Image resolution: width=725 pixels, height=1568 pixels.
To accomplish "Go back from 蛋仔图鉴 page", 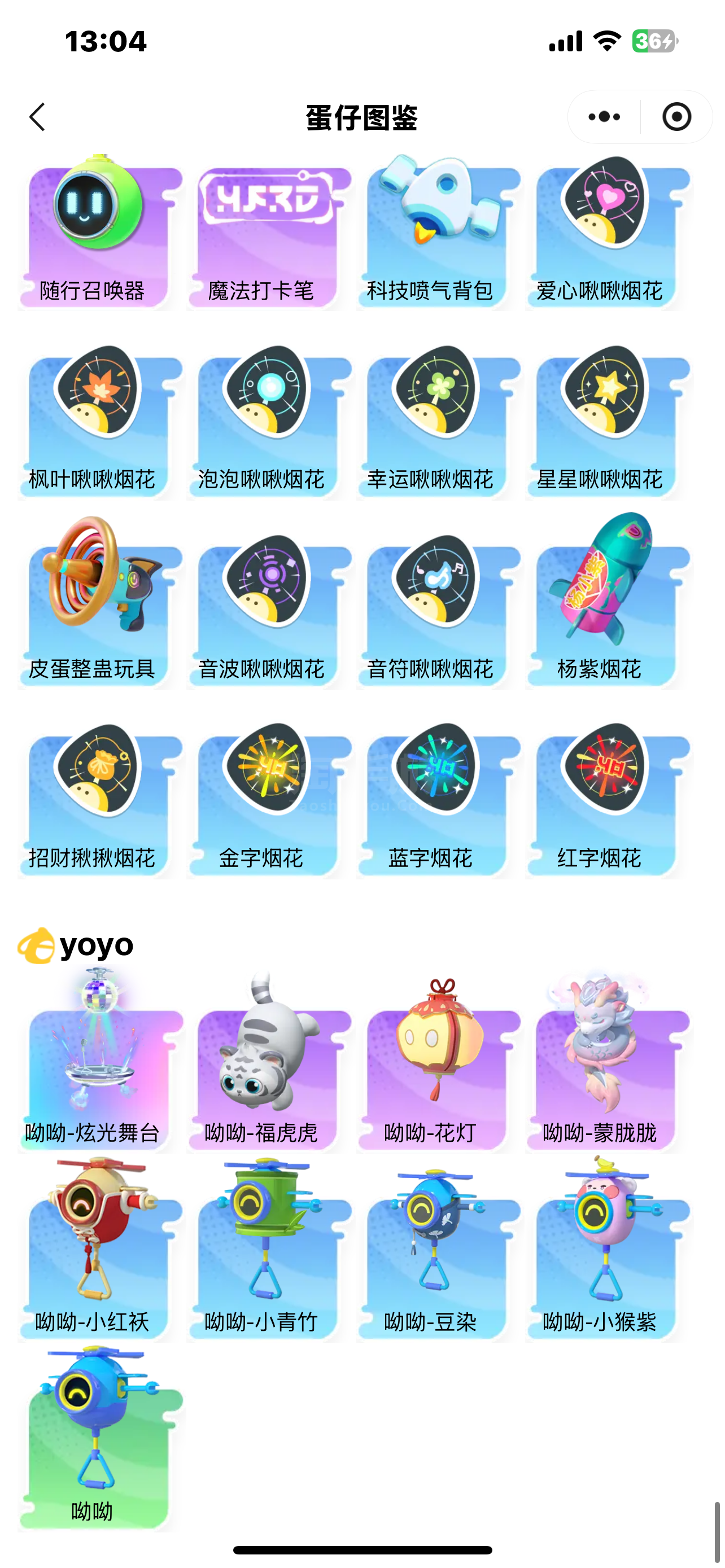I will click(38, 117).
